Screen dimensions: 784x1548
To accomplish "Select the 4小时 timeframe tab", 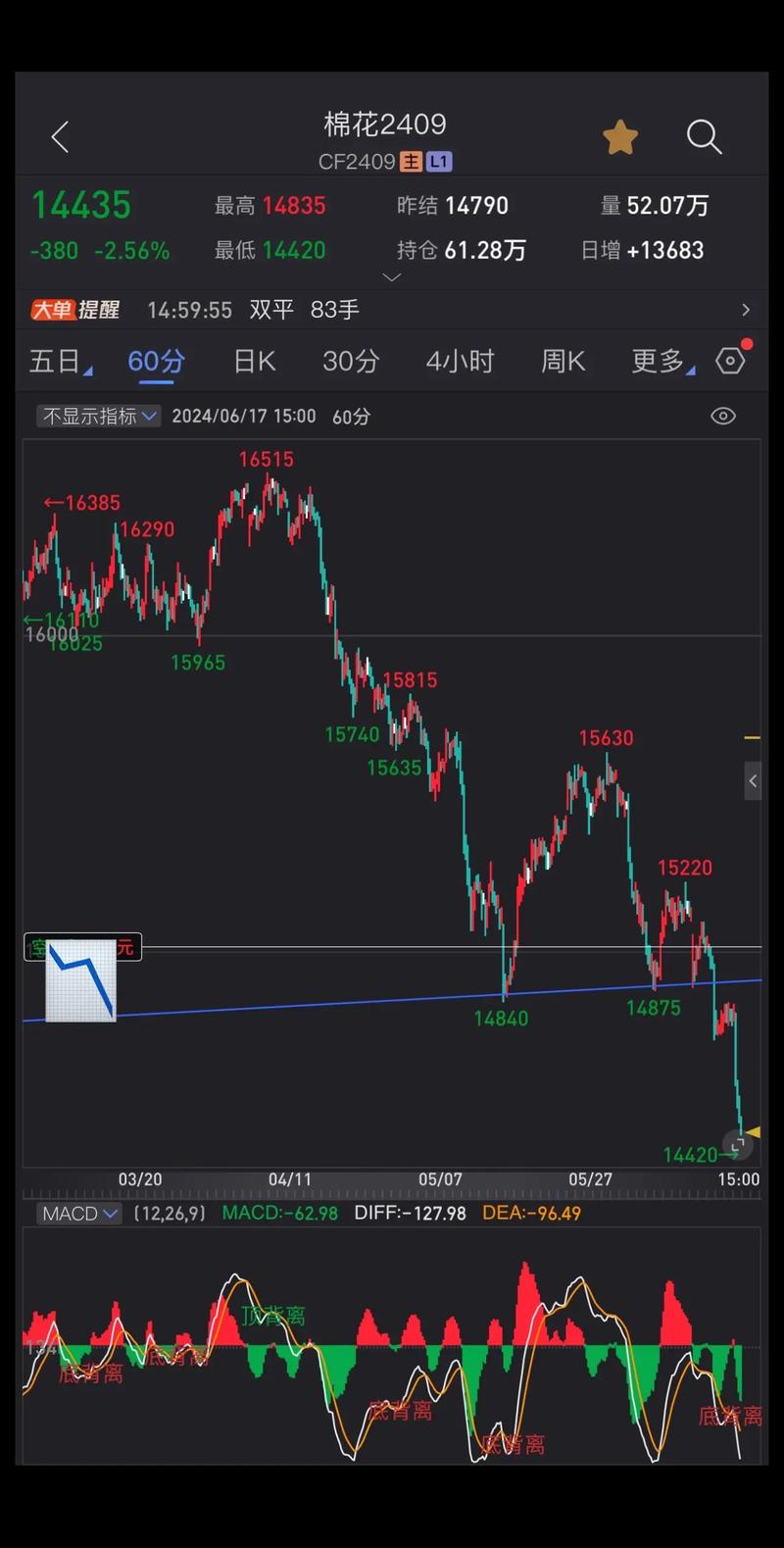I will (x=460, y=361).
